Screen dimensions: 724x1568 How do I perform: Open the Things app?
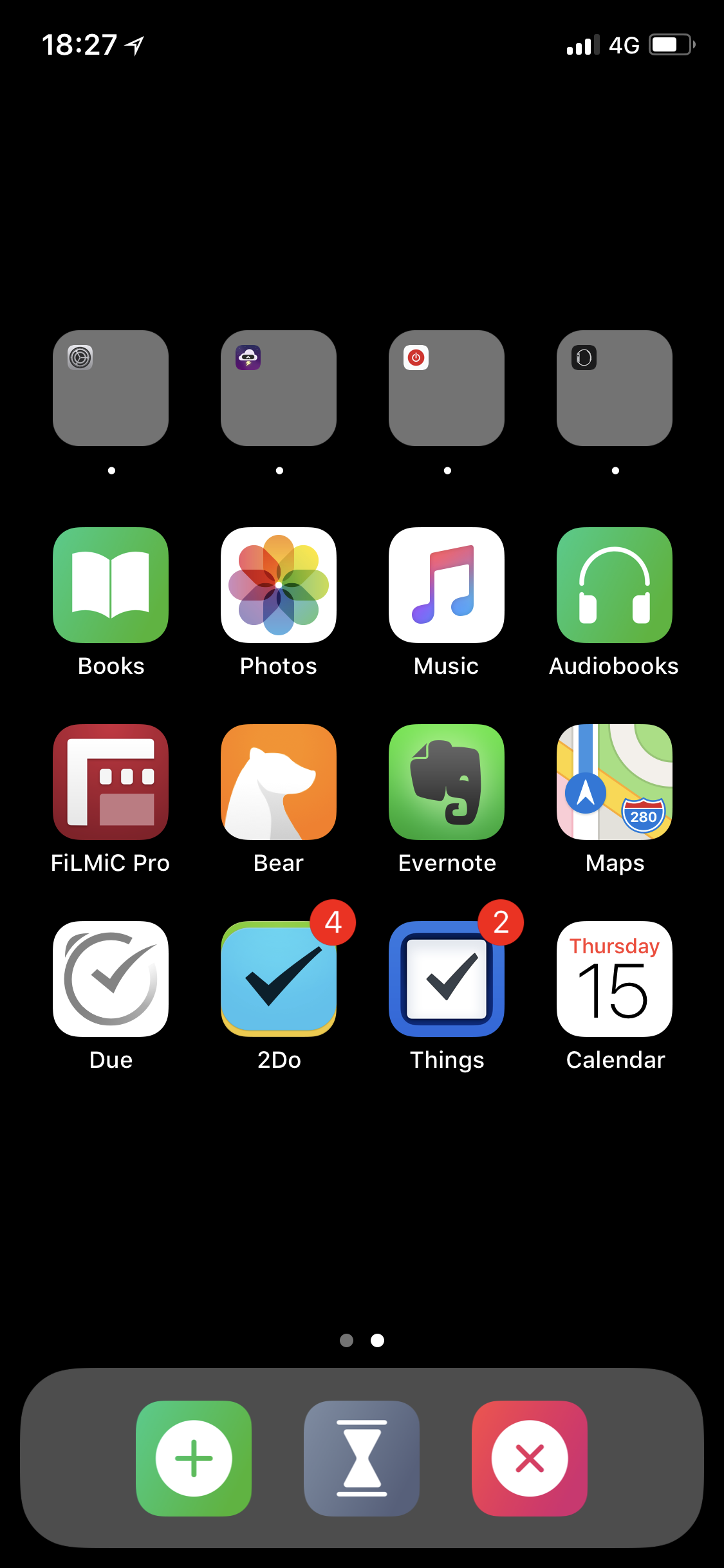tap(447, 979)
